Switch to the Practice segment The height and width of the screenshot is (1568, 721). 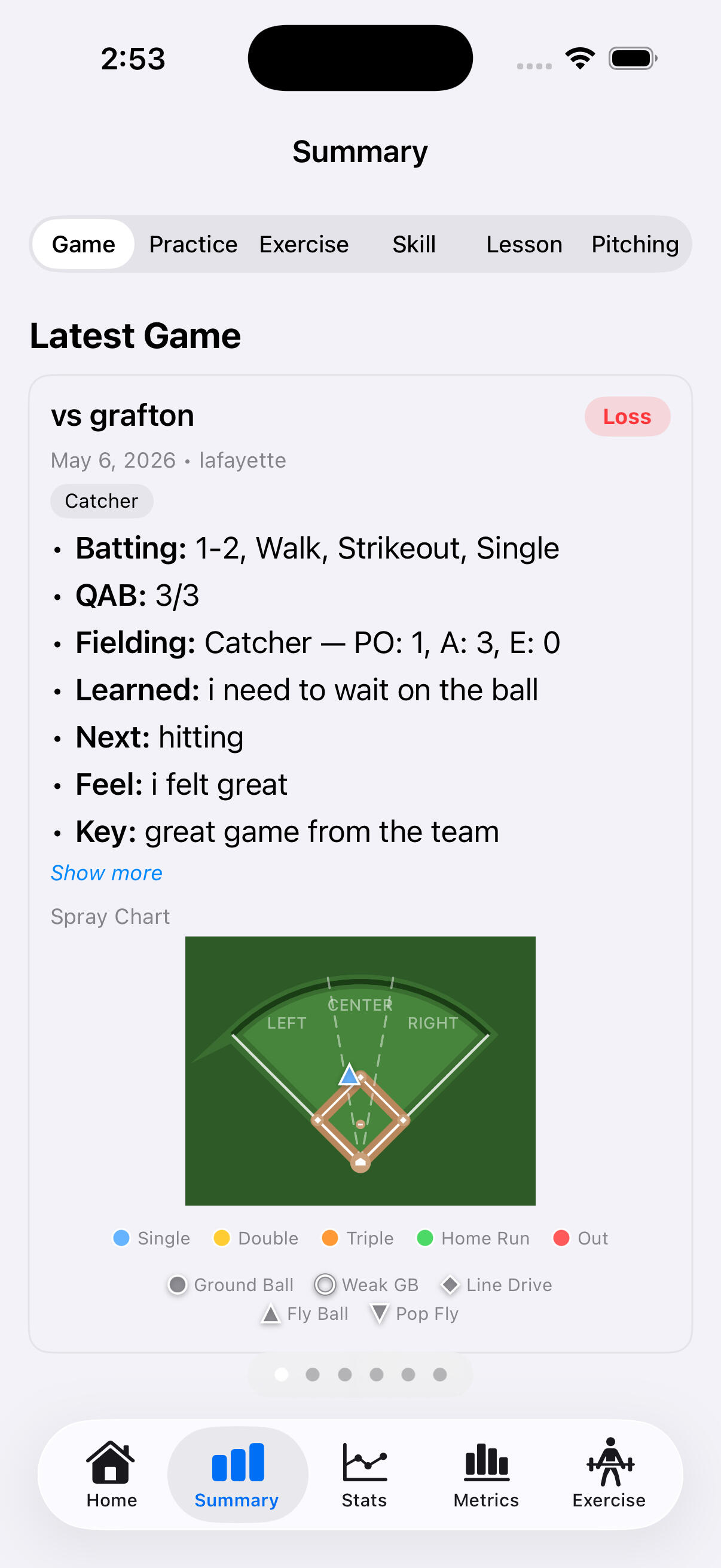click(x=194, y=244)
